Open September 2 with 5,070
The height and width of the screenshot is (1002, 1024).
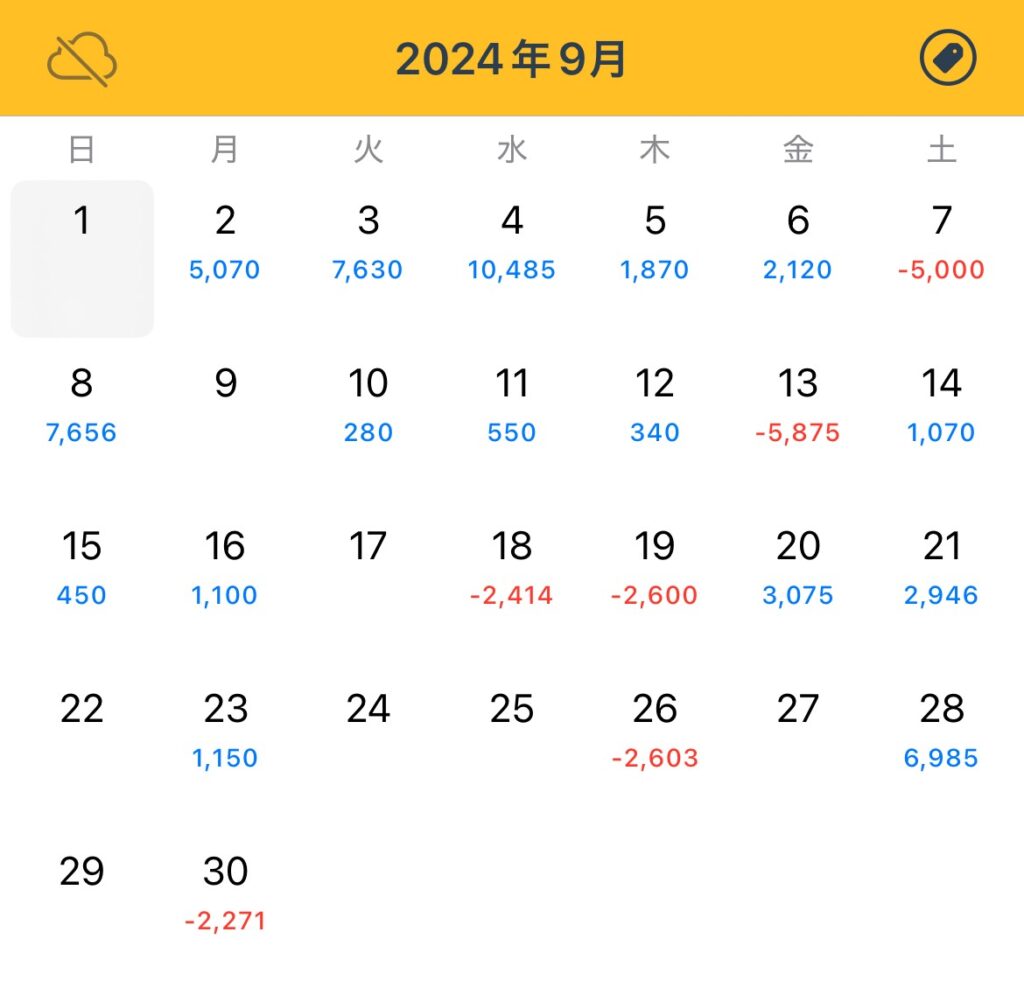pos(225,242)
